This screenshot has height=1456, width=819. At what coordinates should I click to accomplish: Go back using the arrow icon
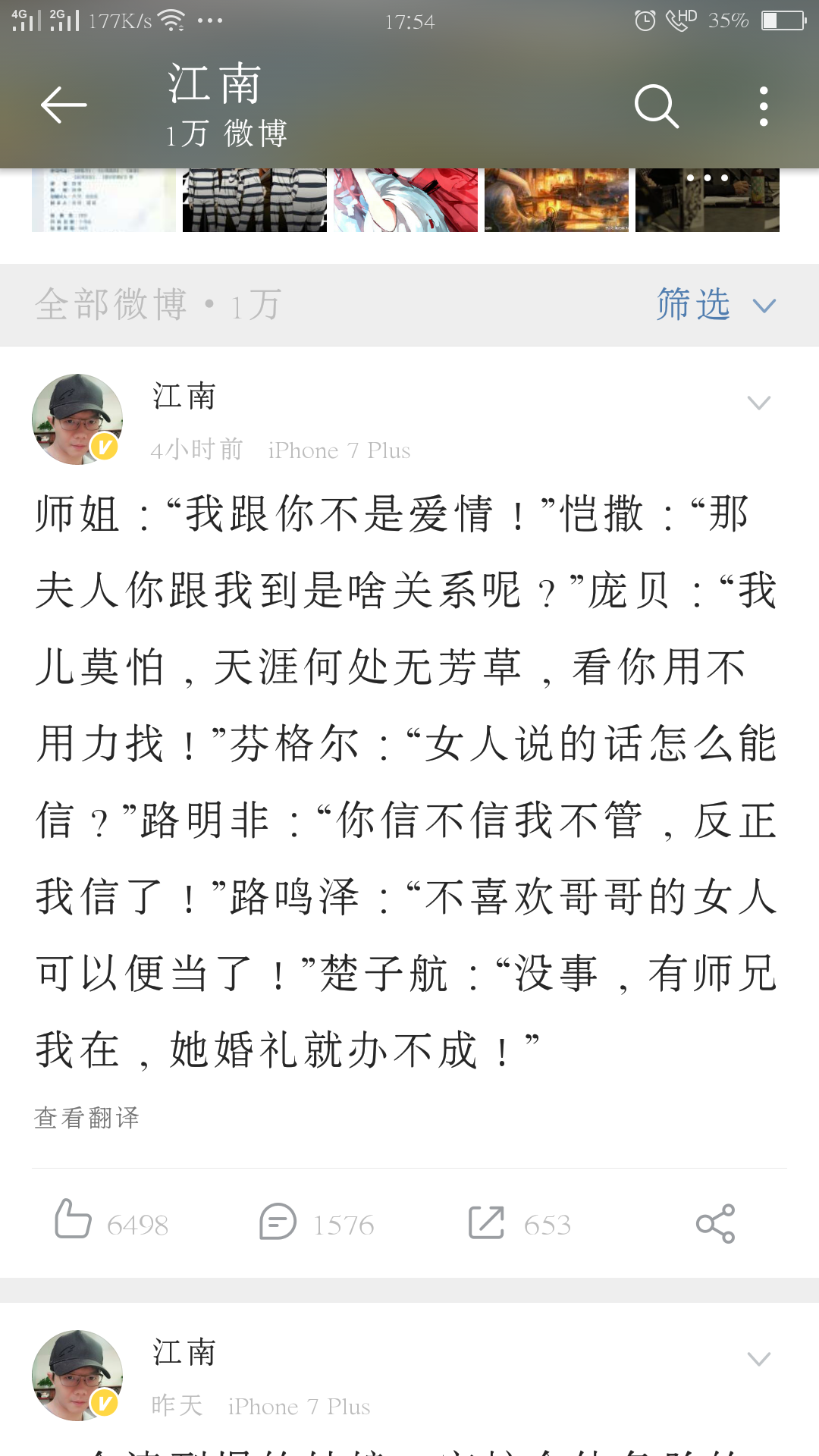pos(64,105)
